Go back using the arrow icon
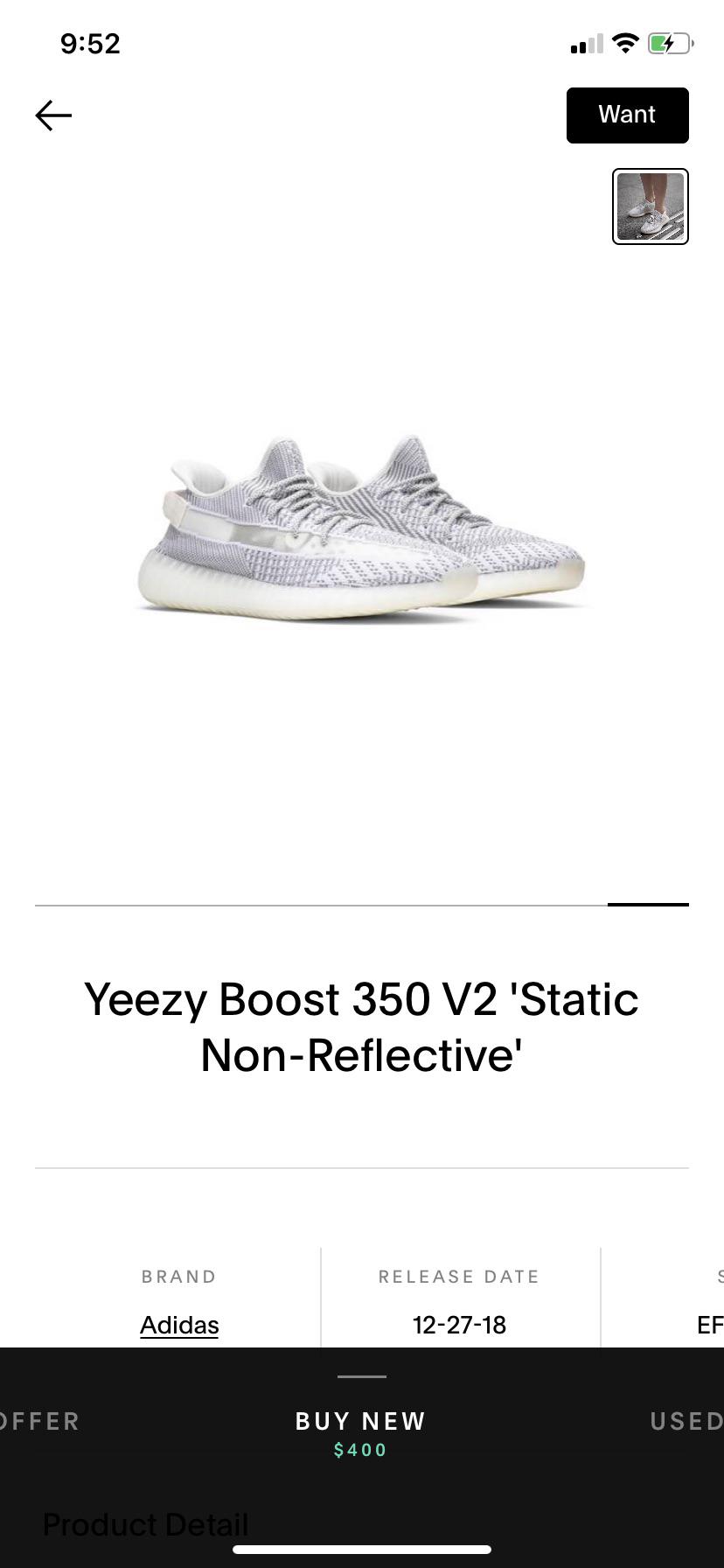Screen dimensions: 724x1568 [53, 115]
